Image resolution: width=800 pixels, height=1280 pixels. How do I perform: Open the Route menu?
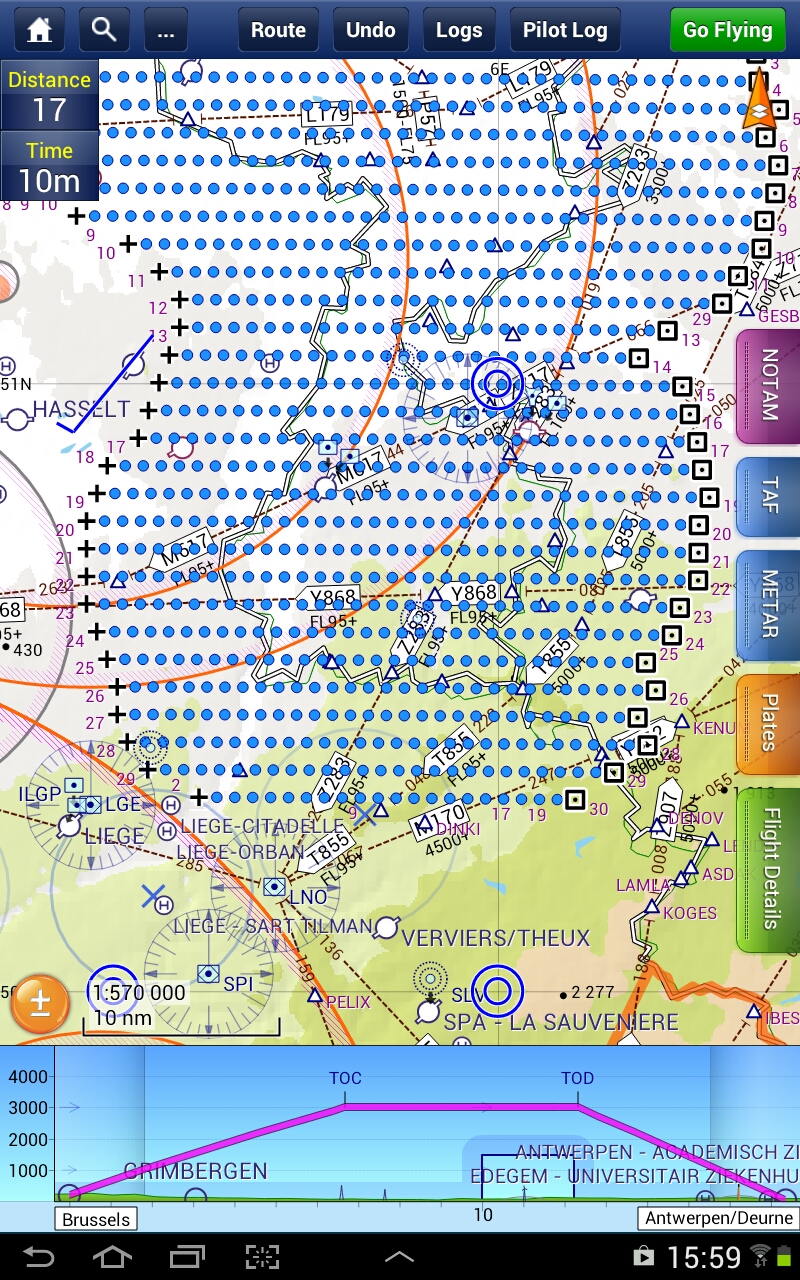(278, 30)
